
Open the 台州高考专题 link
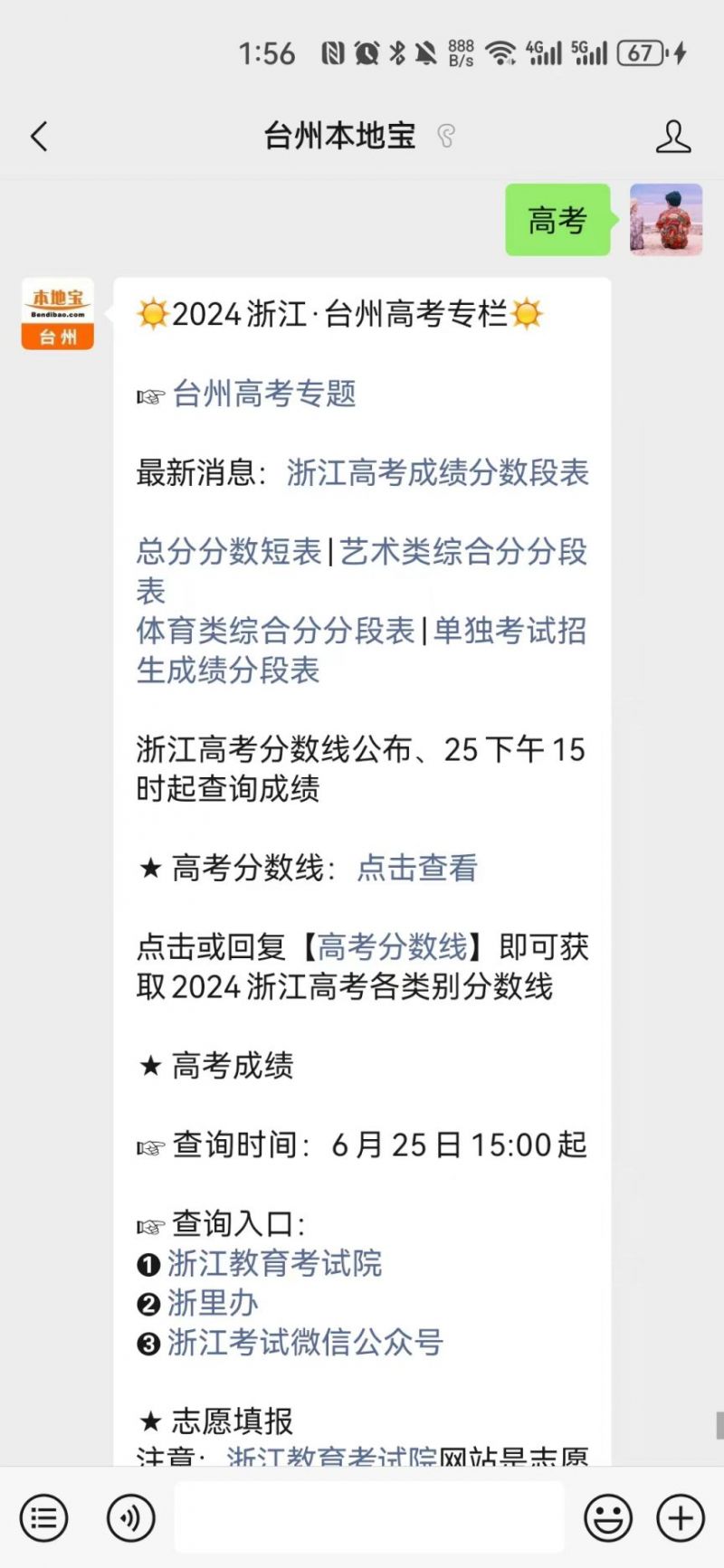click(x=264, y=394)
